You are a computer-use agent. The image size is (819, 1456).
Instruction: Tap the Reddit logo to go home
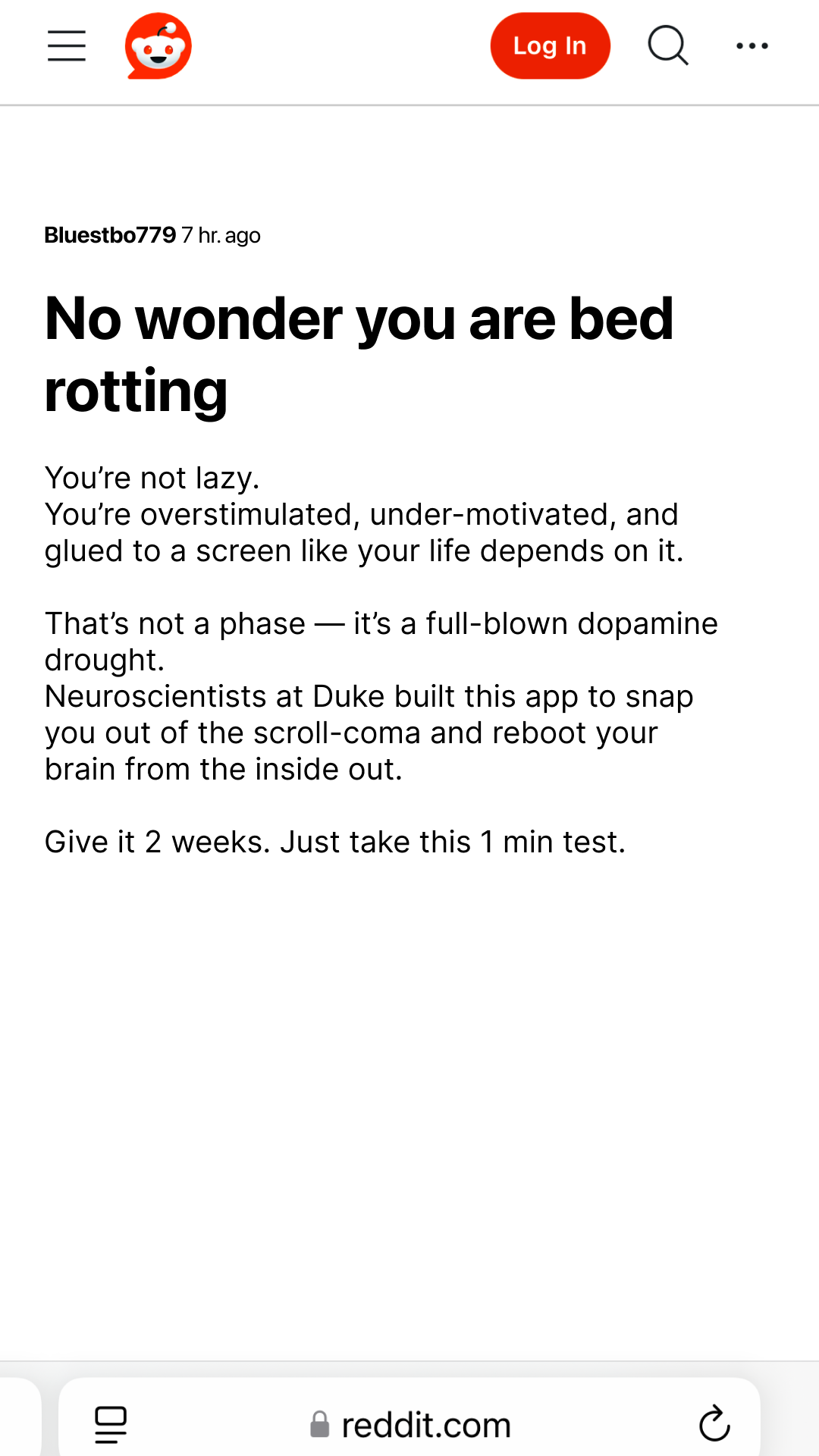pos(157,45)
